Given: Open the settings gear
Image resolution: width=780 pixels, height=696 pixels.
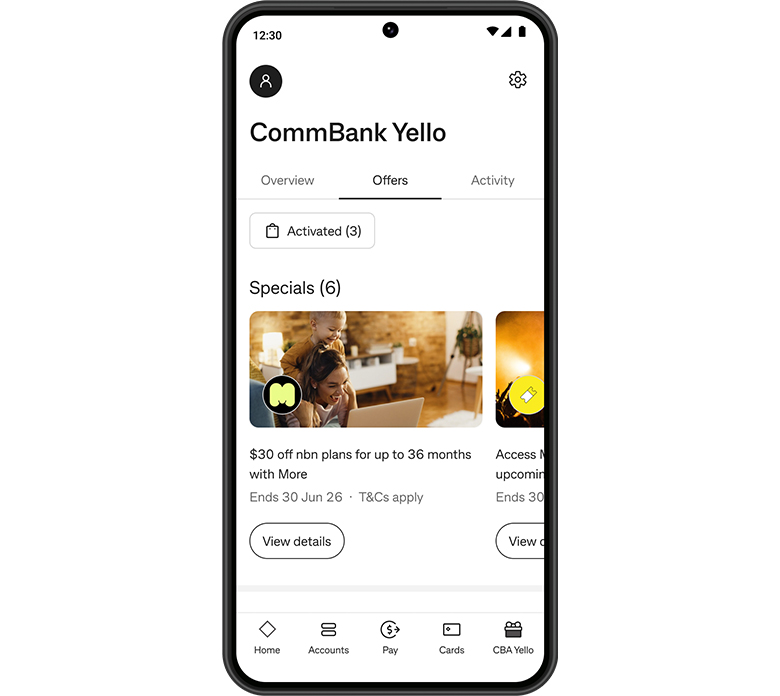Looking at the screenshot, I should coord(517,80).
